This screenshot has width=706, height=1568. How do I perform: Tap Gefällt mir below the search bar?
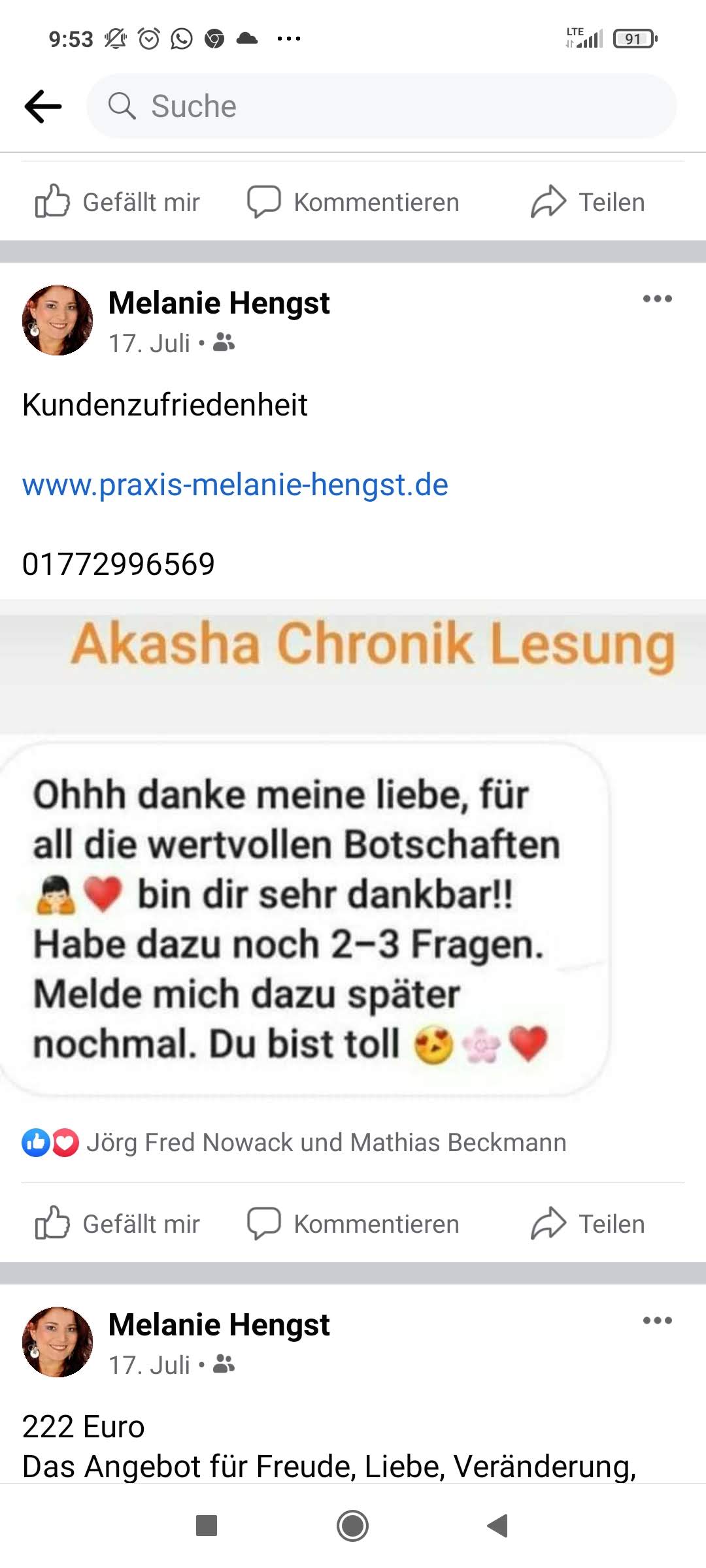coord(118,202)
